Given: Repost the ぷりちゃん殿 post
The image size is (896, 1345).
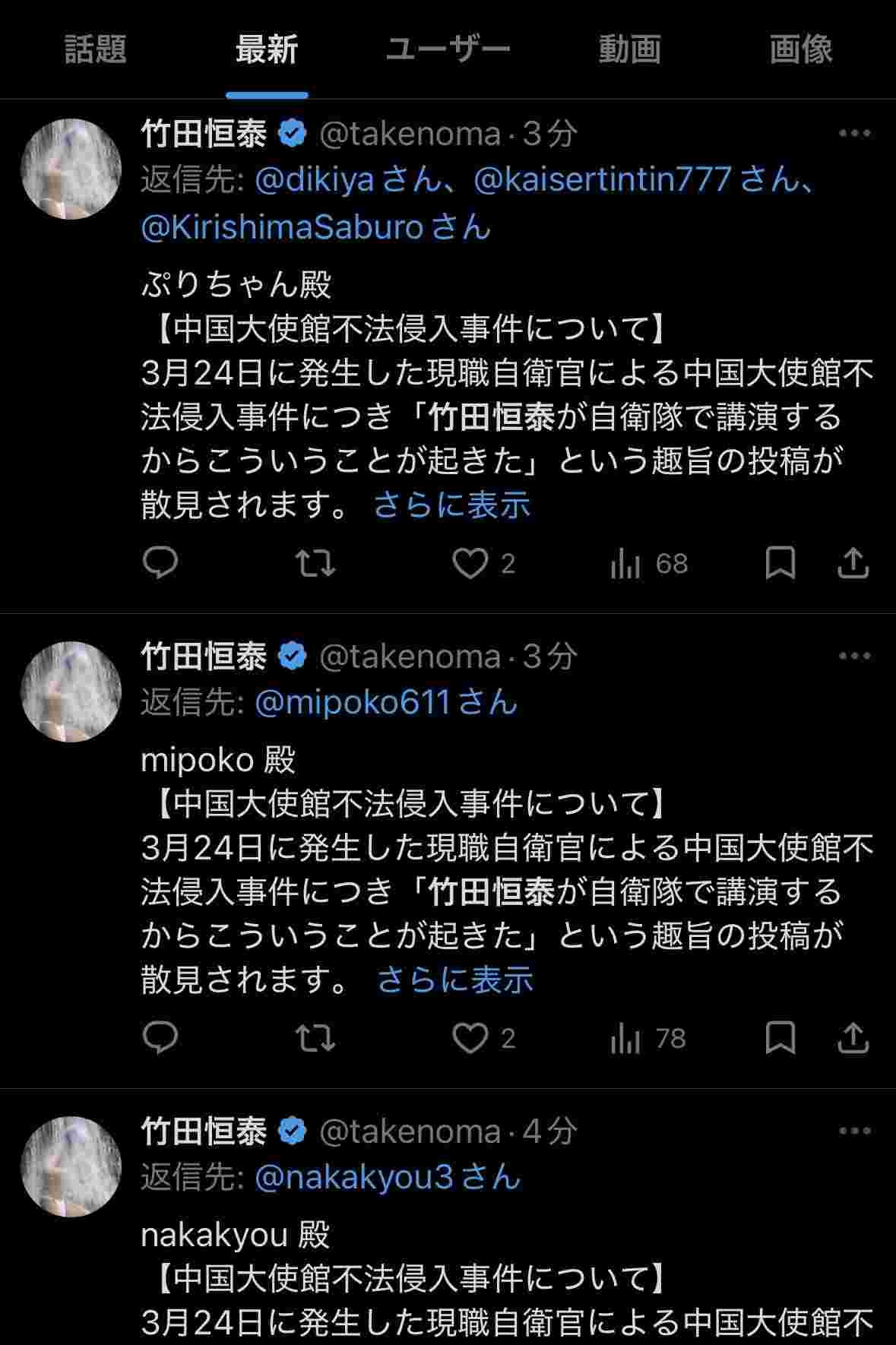Looking at the screenshot, I should click(315, 564).
